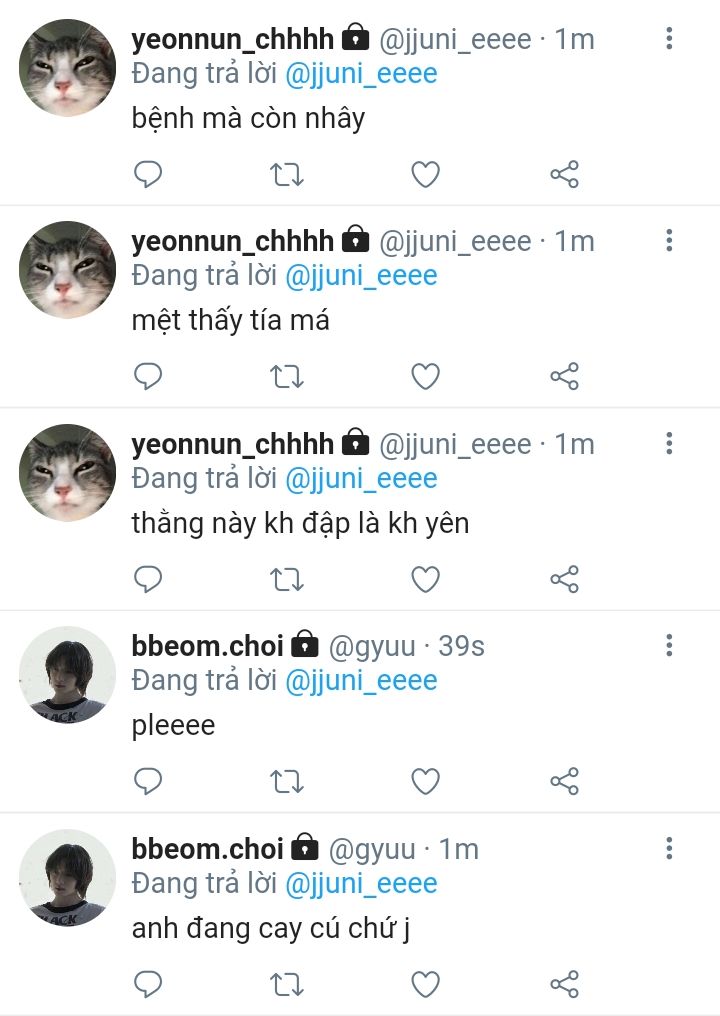Retweet "thằng này kh đập là kh yên"
The width and height of the screenshot is (720, 1016).
pyautogui.click(x=287, y=579)
